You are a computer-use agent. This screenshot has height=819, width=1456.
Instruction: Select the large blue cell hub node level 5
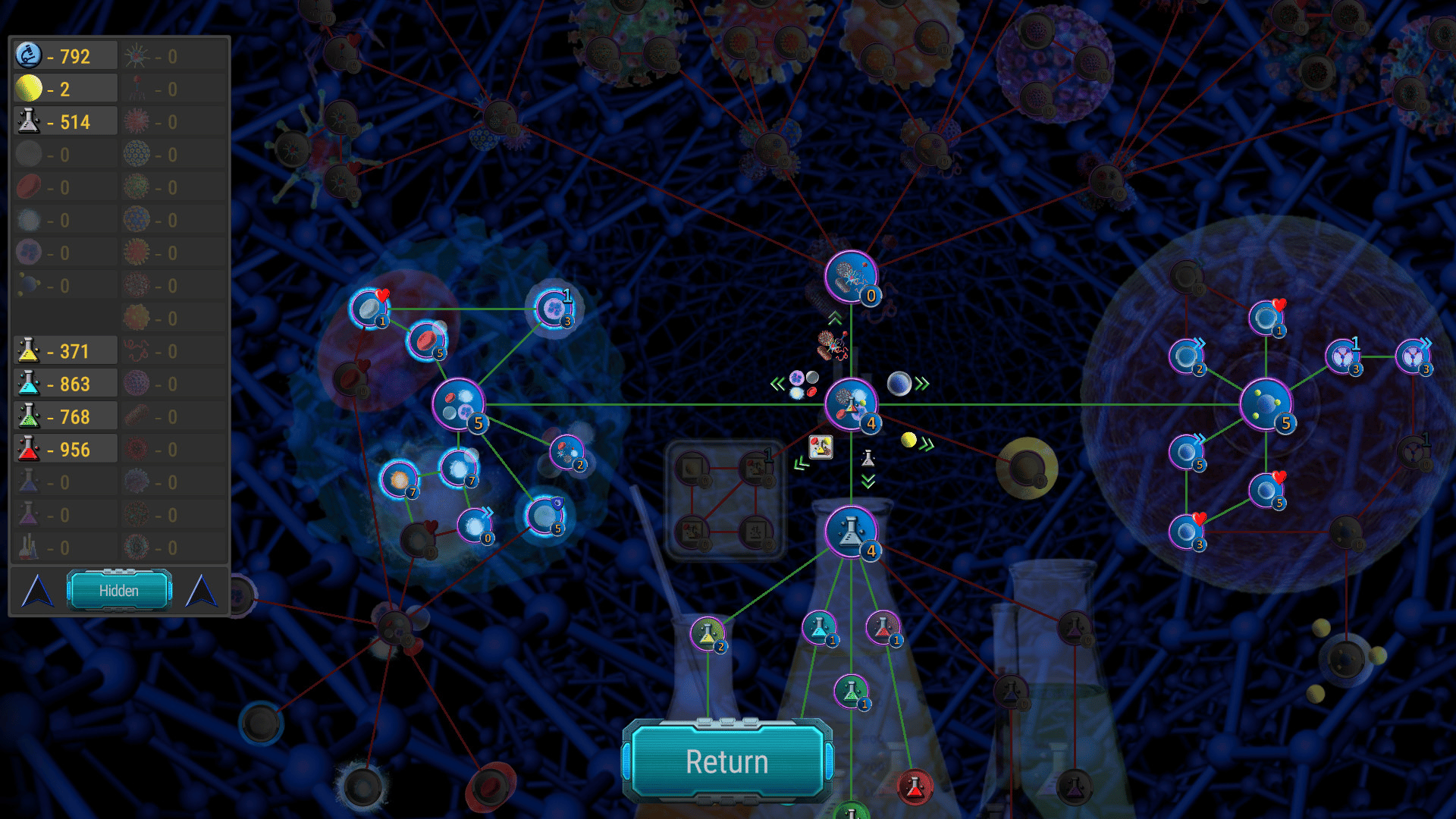tap(1265, 404)
